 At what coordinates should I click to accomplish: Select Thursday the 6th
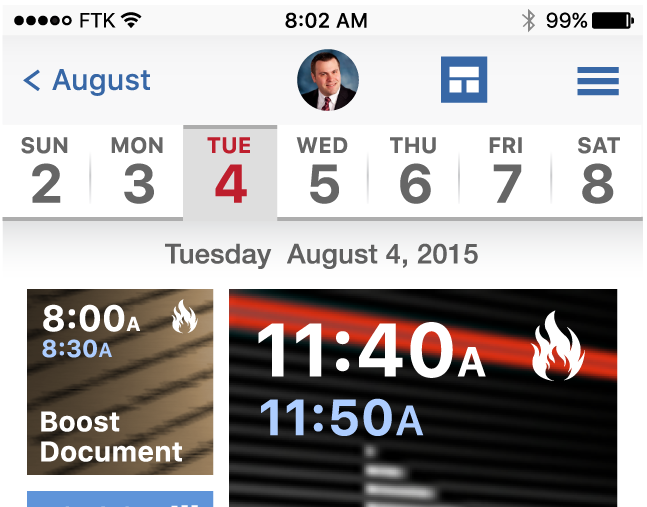414,172
